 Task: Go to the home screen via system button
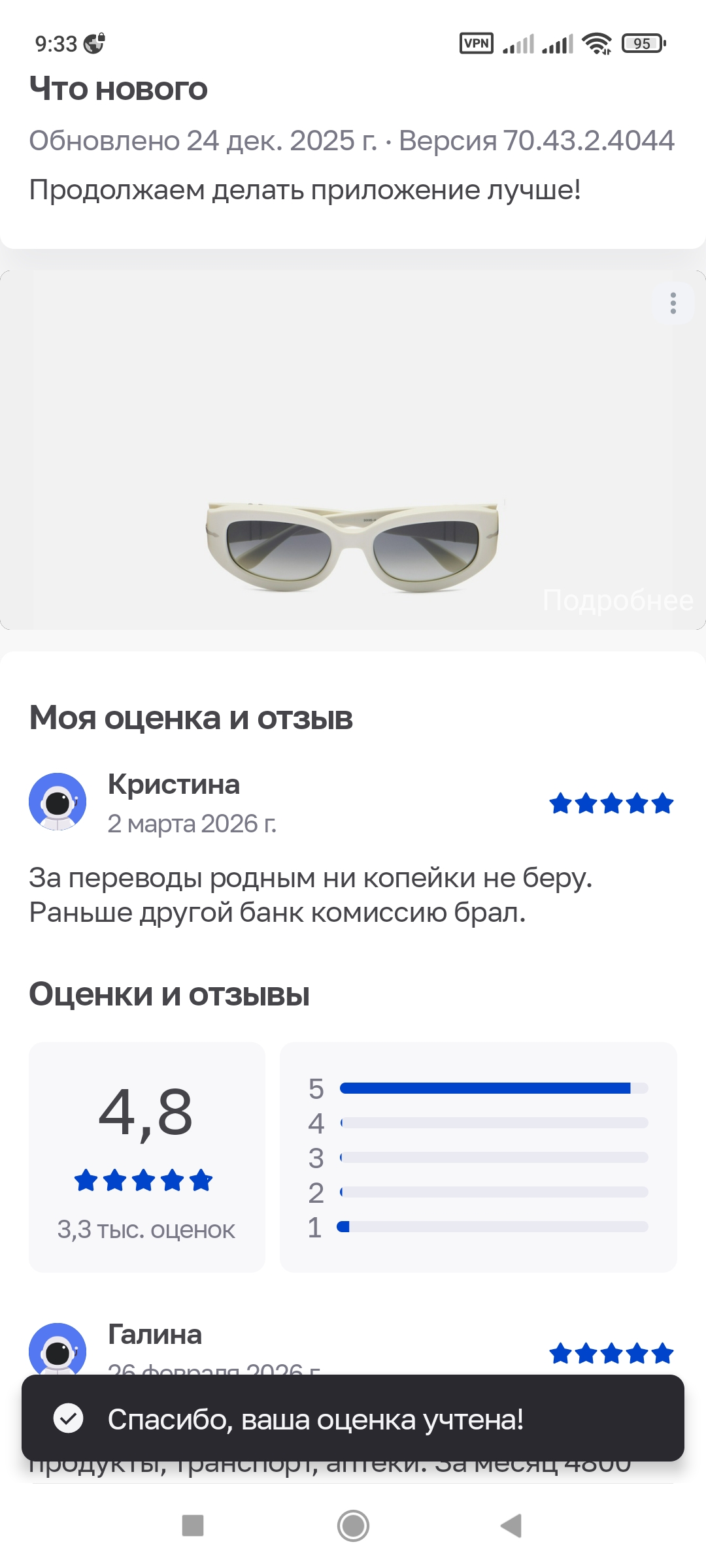[x=353, y=1526]
